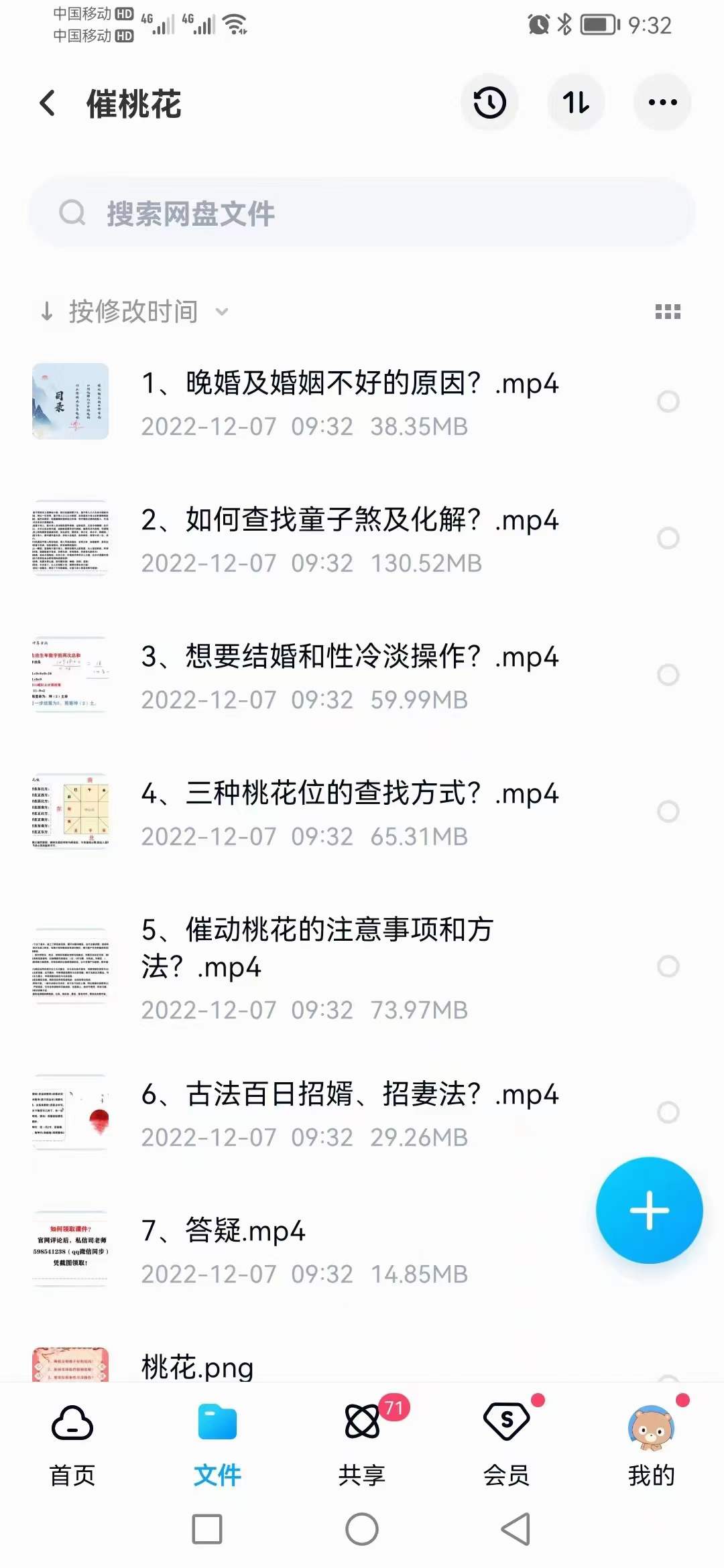Switch file list to grid view

point(669,311)
